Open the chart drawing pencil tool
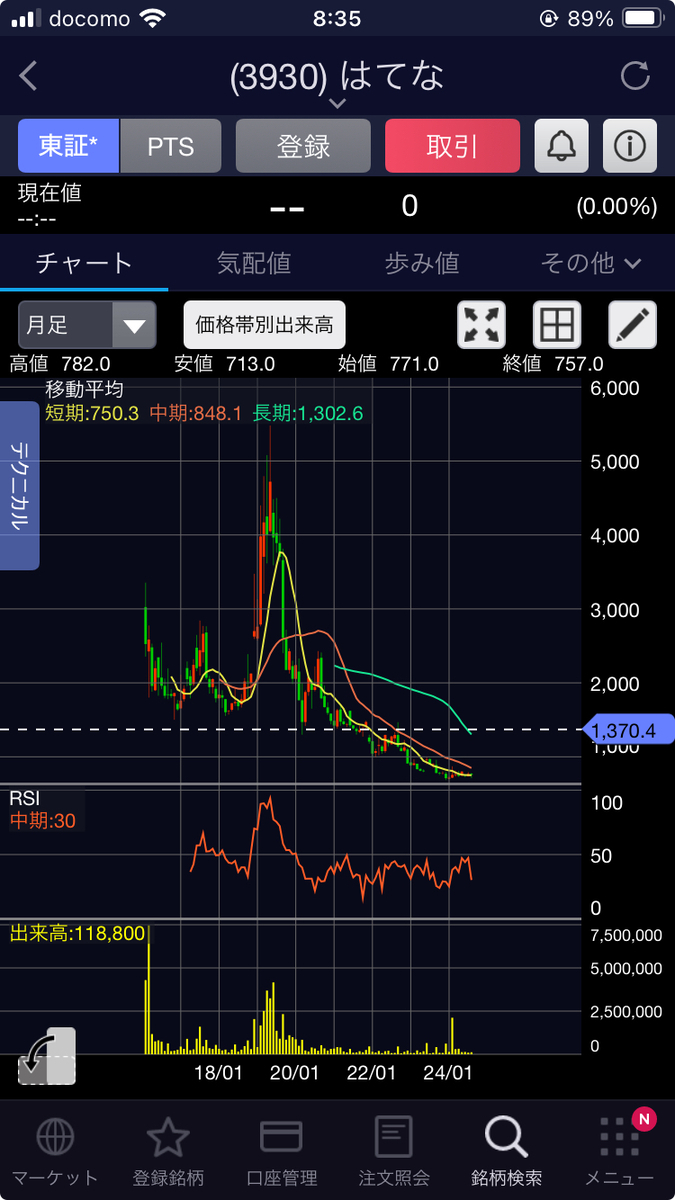675x1200 pixels. point(633,325)
